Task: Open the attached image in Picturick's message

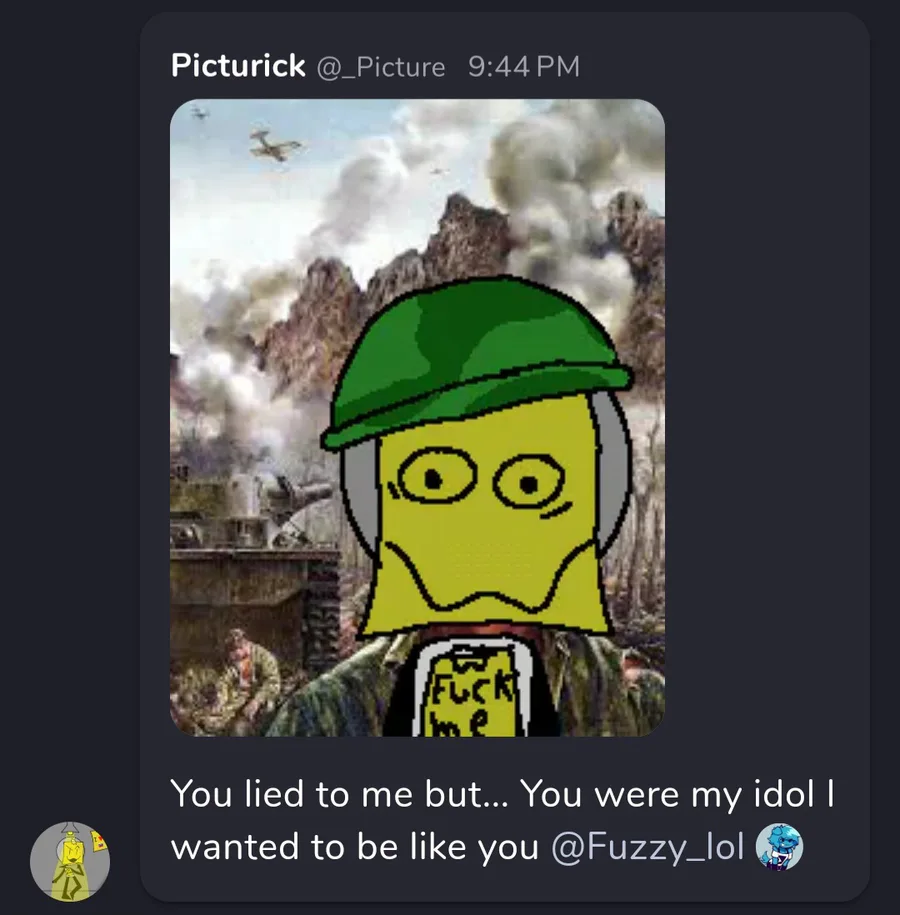Action: (x=417, y=417)
